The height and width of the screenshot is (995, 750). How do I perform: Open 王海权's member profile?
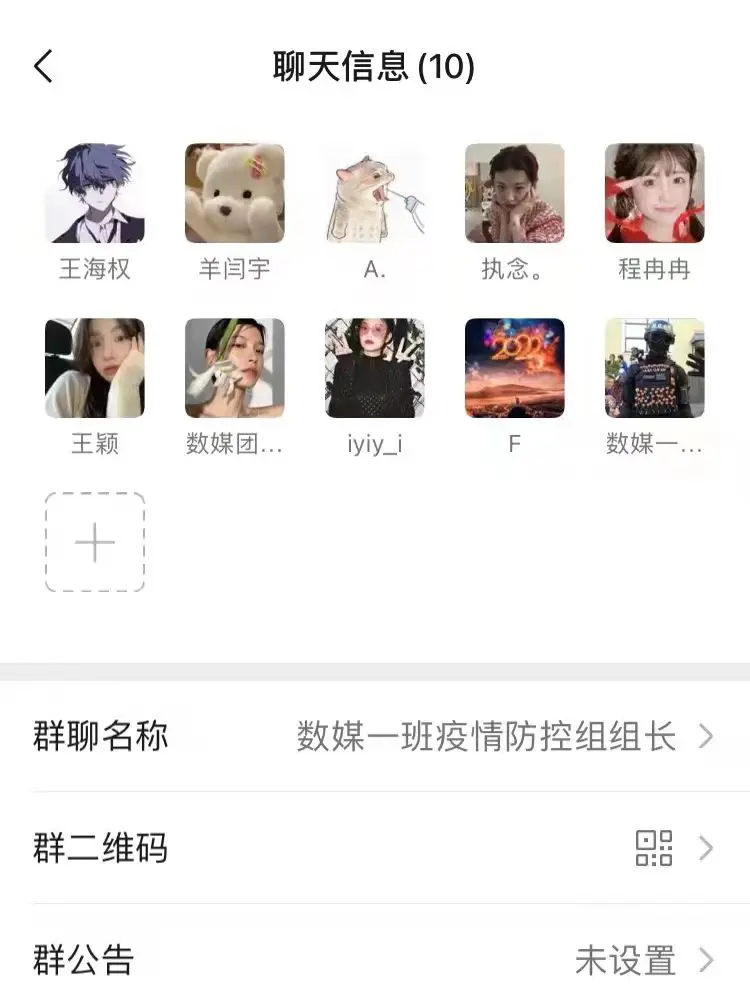pos(95,194)
